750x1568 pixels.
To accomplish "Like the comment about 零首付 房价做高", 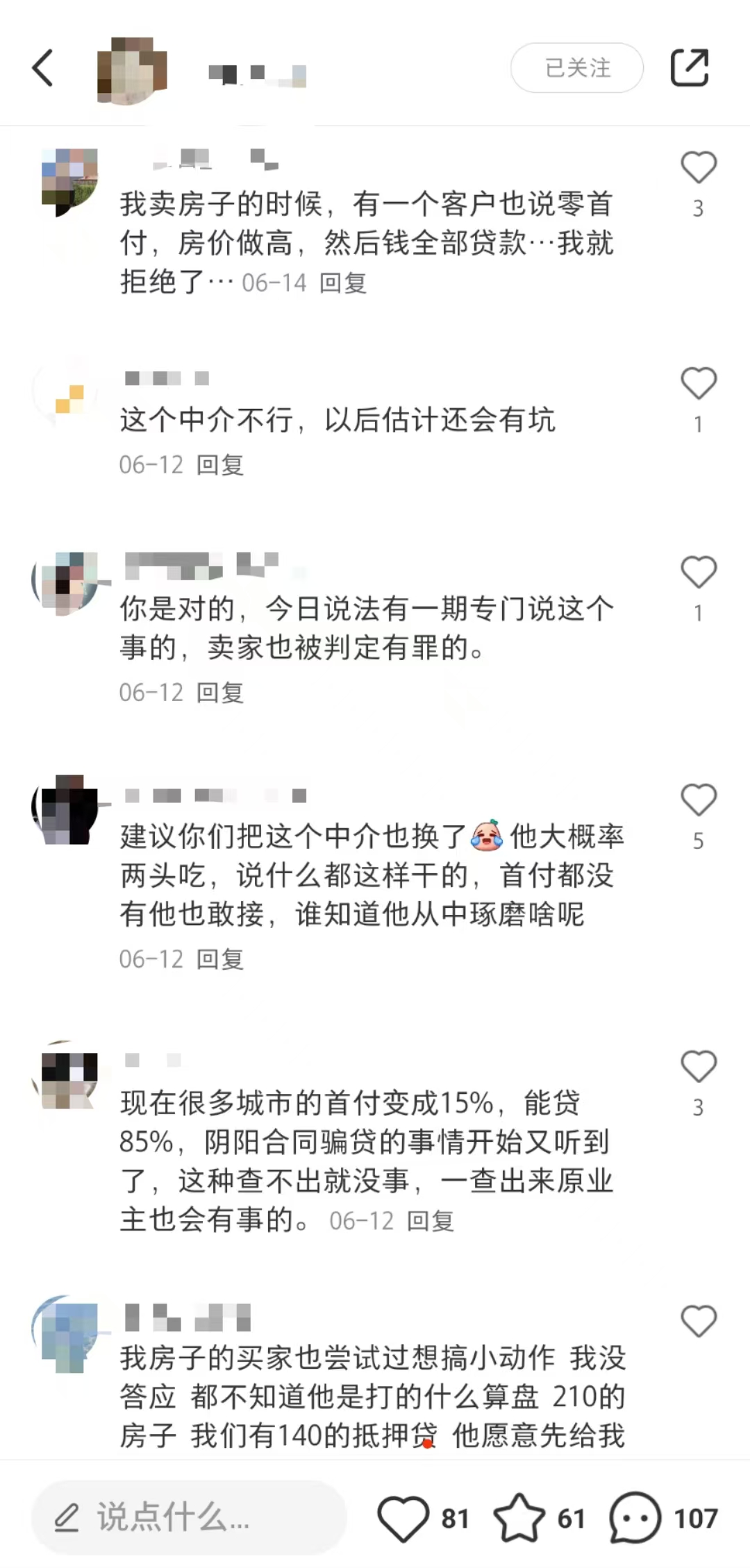I will [x=698, y=168].
